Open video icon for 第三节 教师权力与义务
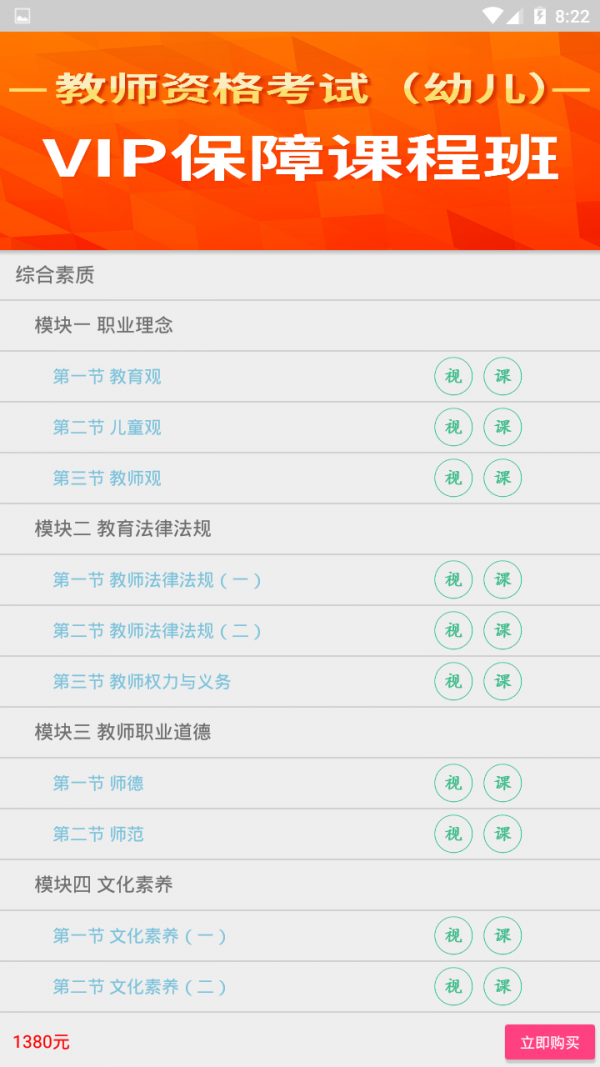600x1067 pixels. pos(453,681)
